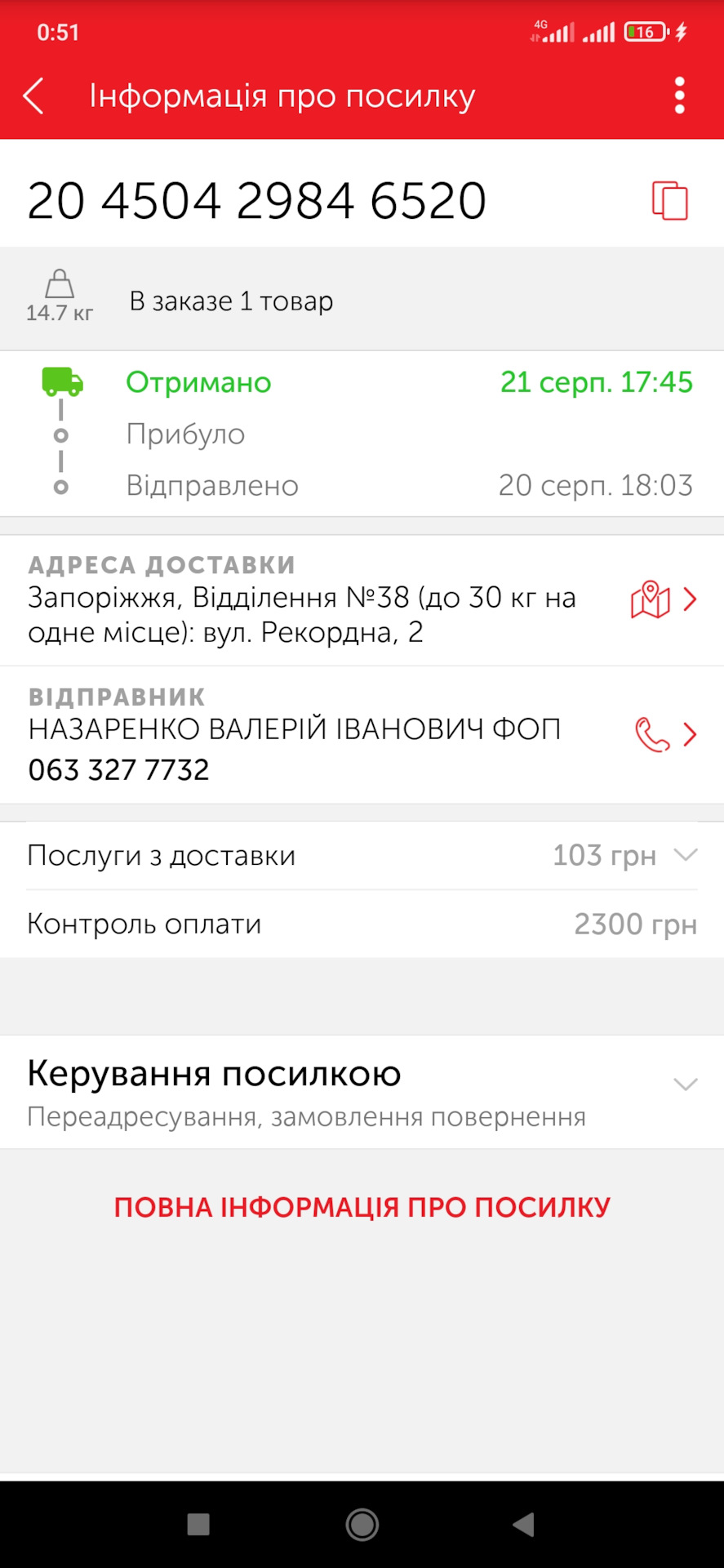Image resolution: width=724 pixels, height=1568 pixels.
Task: Open ПОВНА ІНФОРМАЦІЯ ПРО ПОСИЛКУ
Action: click(x=362, y=1207)
